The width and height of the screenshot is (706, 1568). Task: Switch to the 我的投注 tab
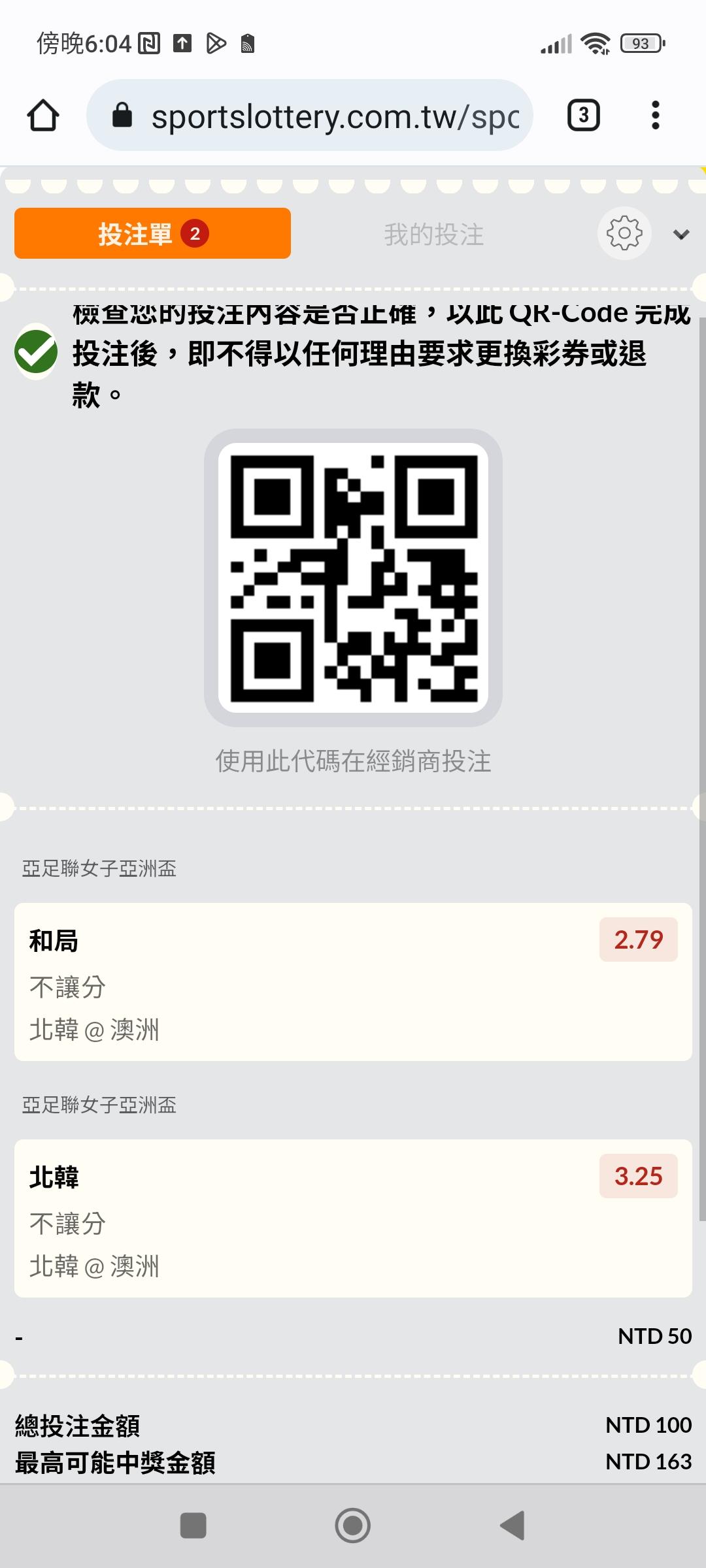(434, 234)
